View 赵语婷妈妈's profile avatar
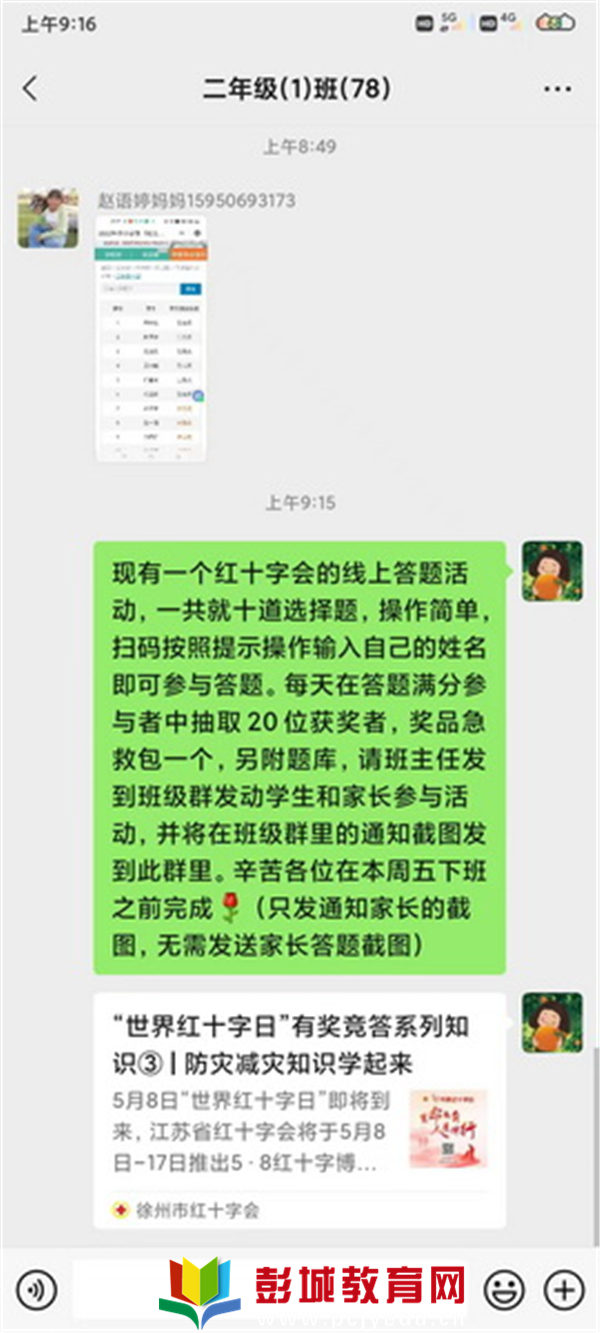The width and height of the screenshot is (600, 1333). pyautogui.click(x=47, y=217)
